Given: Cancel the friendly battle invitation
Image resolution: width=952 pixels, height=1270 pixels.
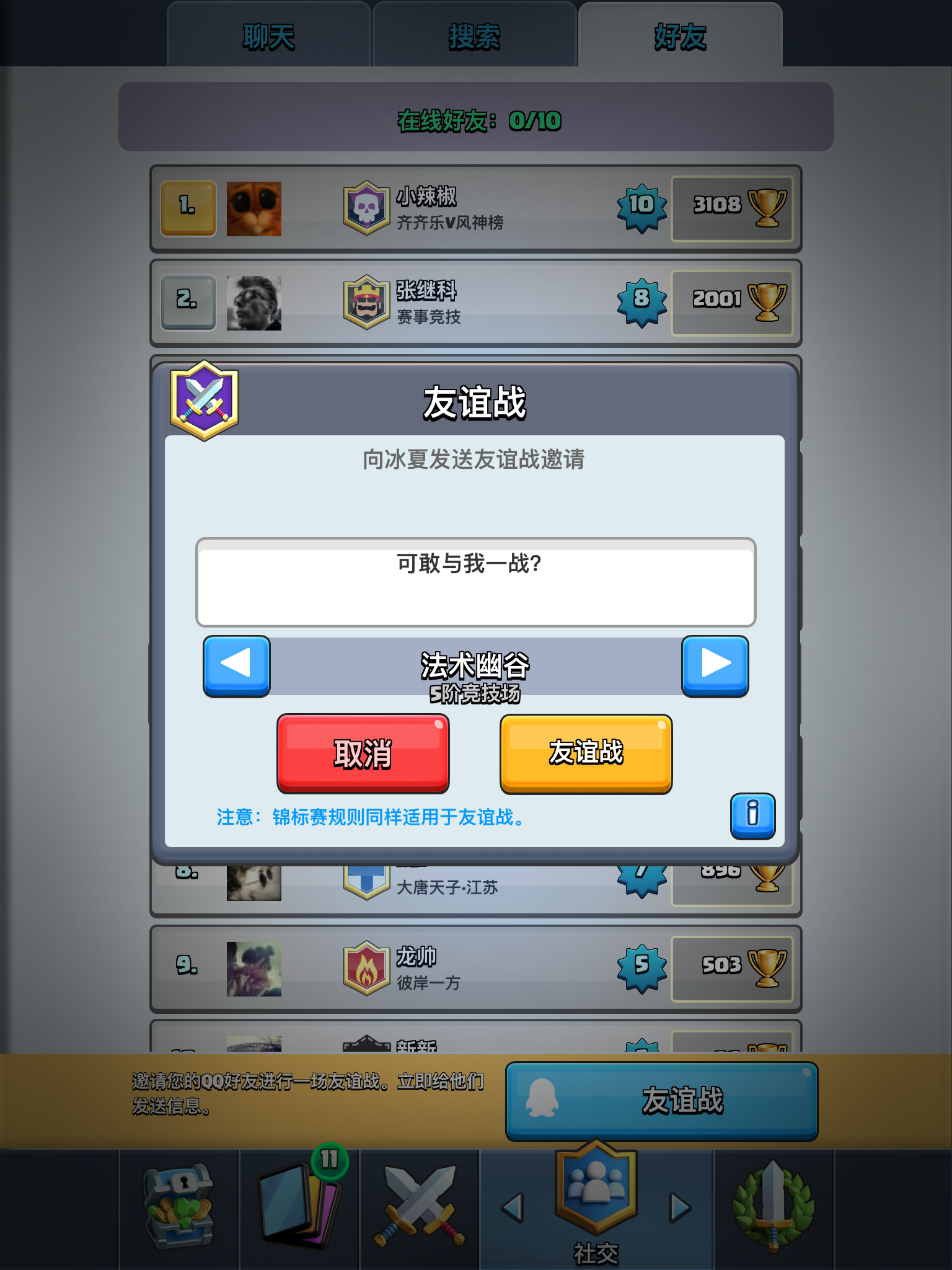Looking at the screenshot, I should point(363,753).
